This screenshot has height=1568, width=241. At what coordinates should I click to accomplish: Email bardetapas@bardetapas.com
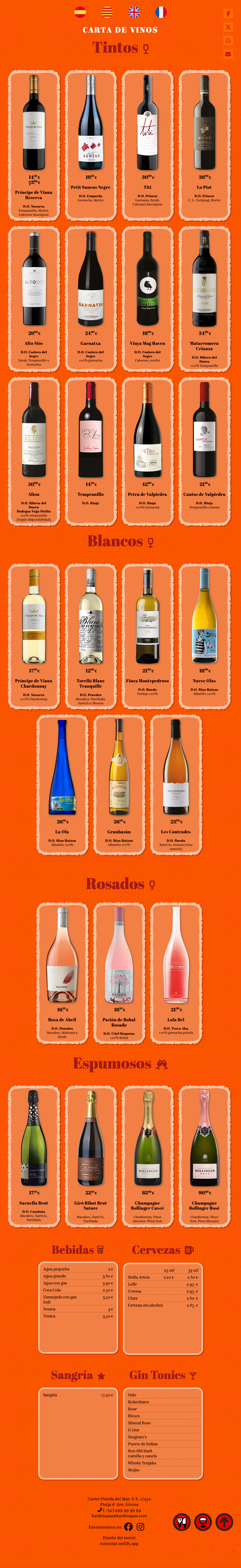119,1516
